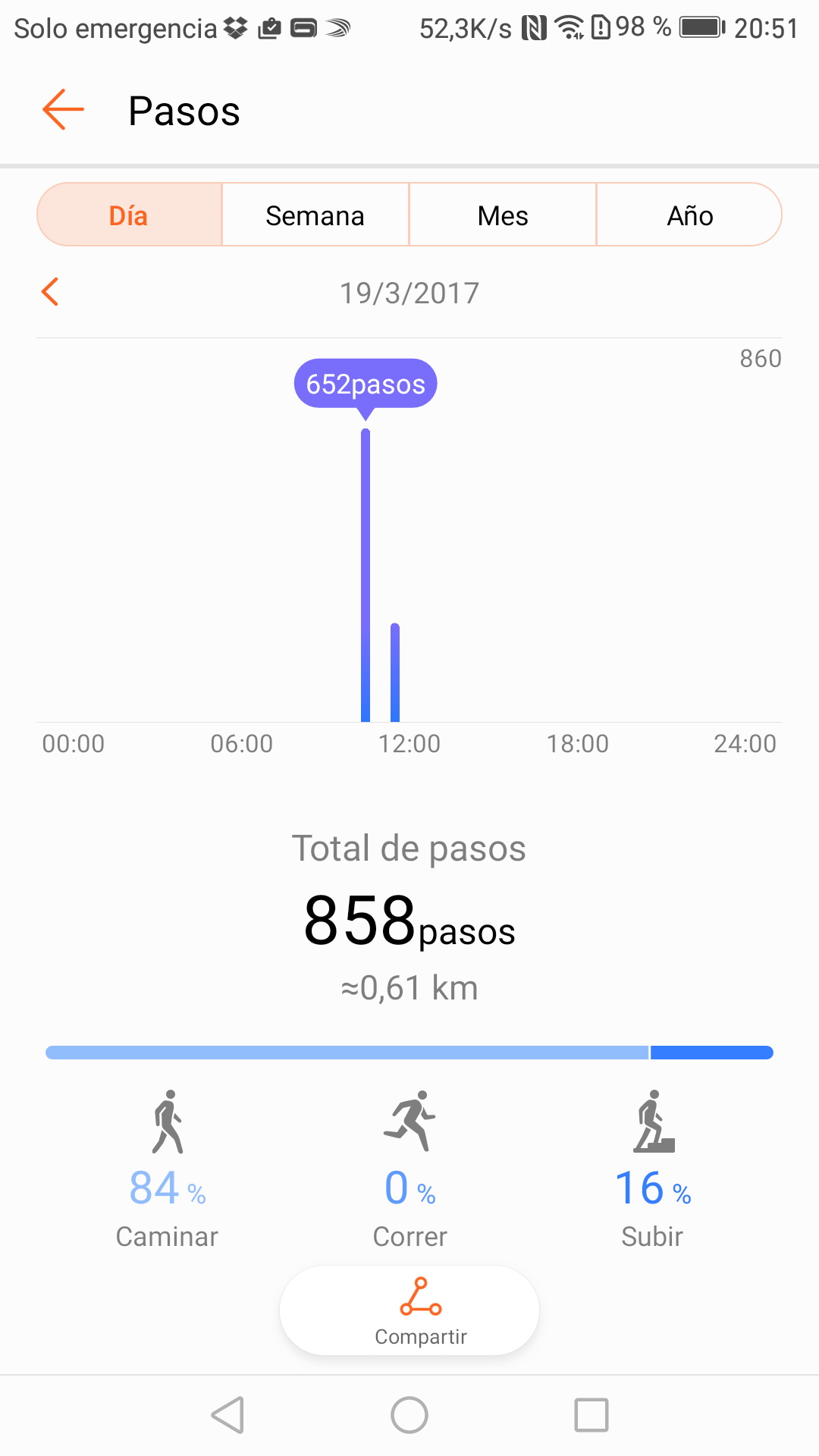
Task: Tap the Compartir share button
Action: pos(409,1310)
